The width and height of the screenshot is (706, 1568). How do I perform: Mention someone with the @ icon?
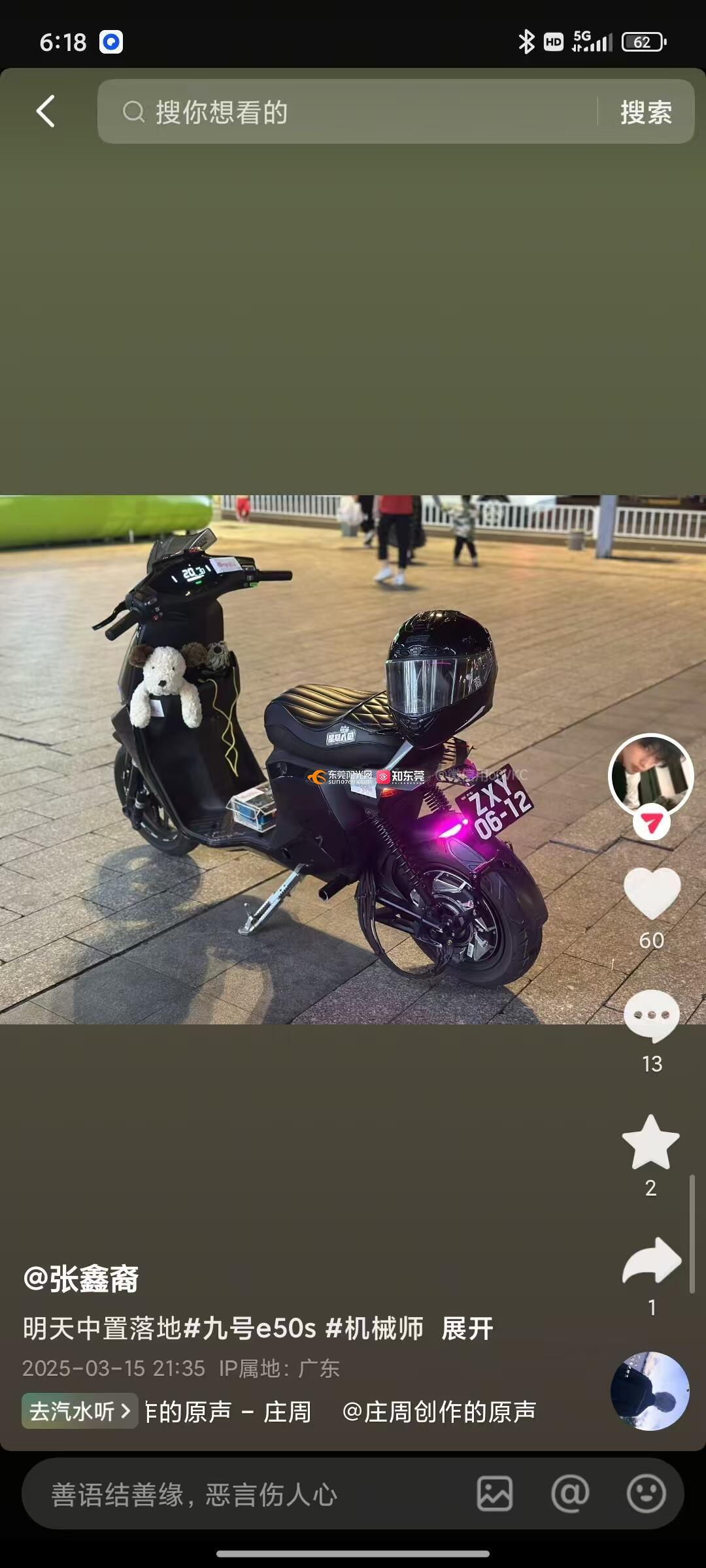pos(570,1494)
